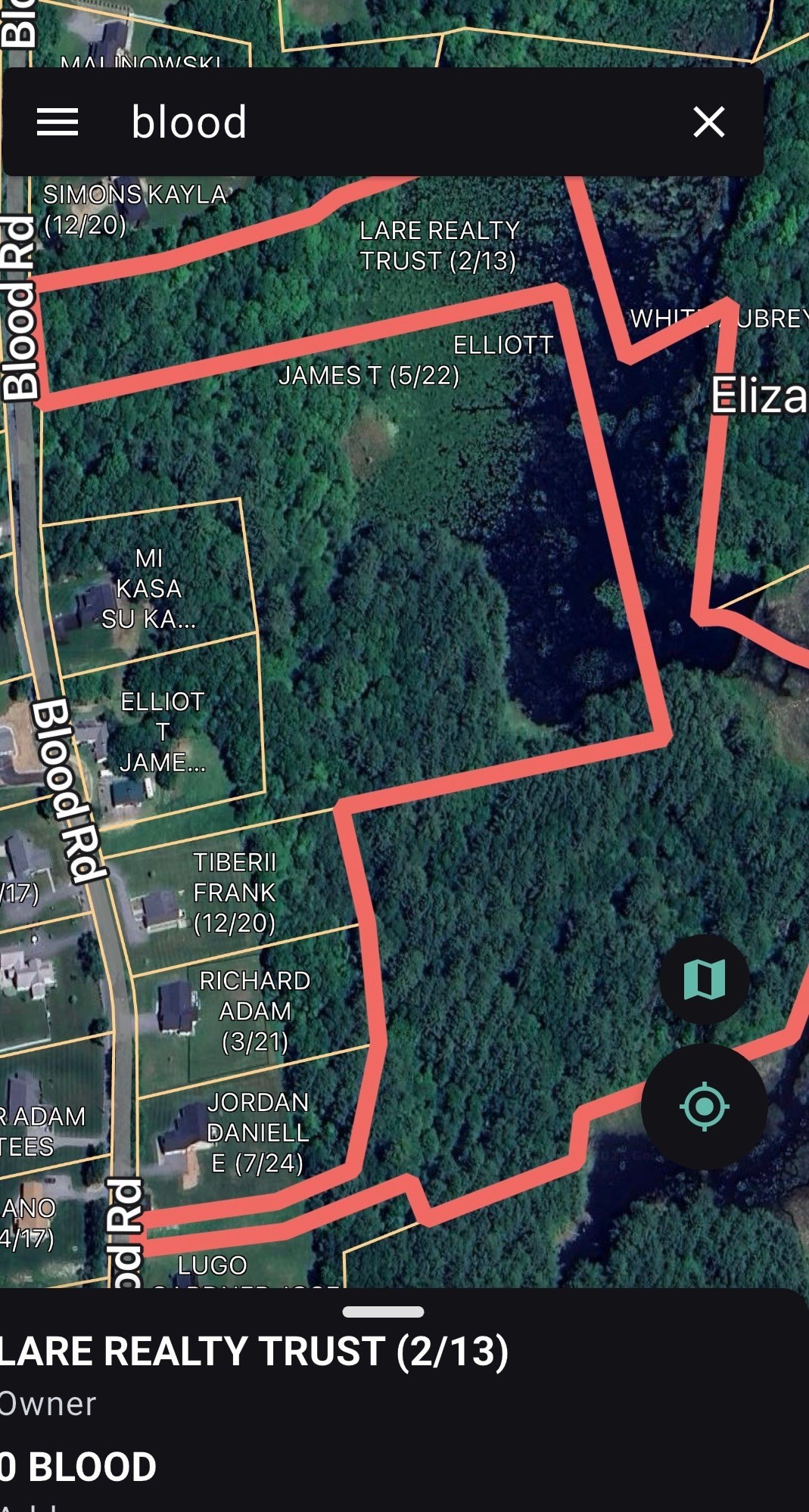Select the Jordan Danielle (7/24) parcel

click(x=257, y=1132)
